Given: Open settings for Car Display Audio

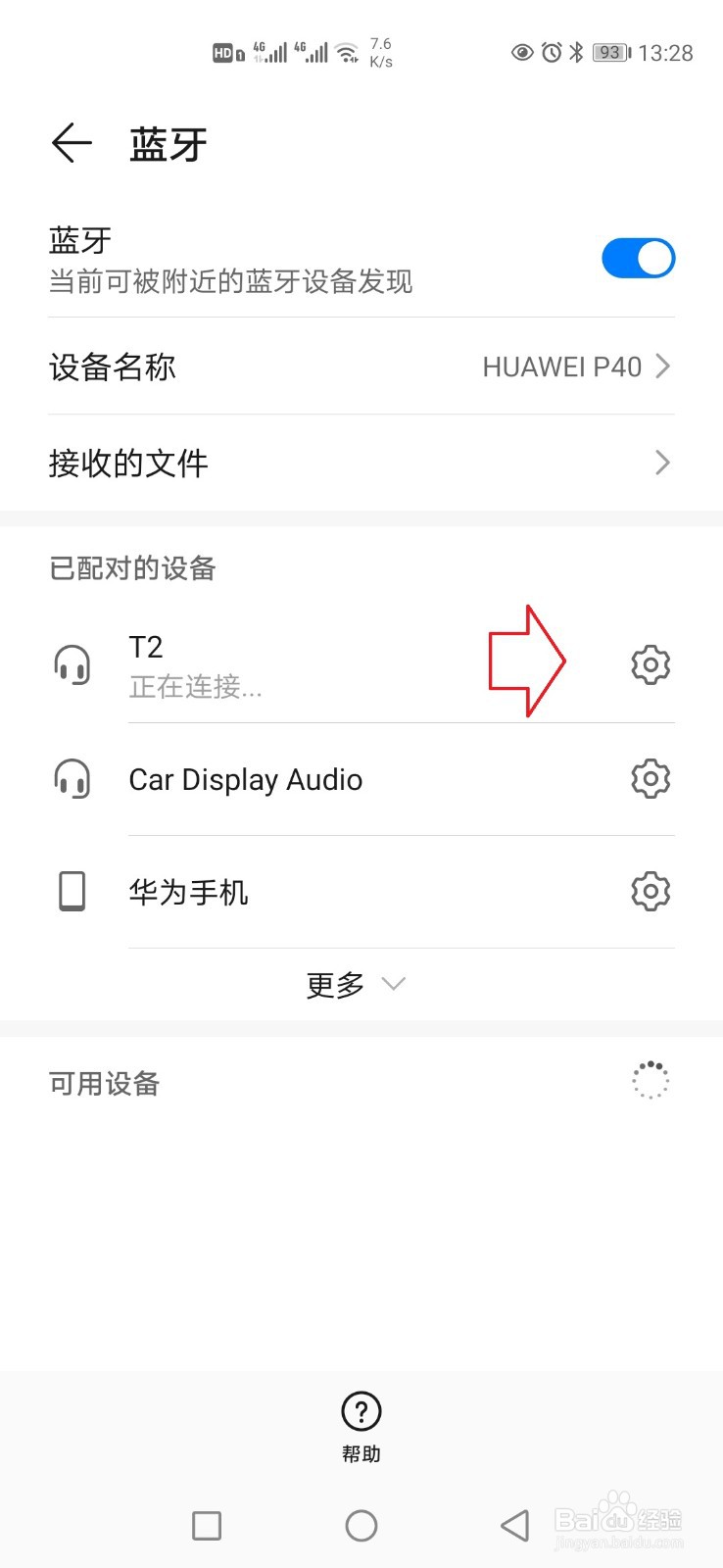Looking at the screenshot, I should click(650, 779).
